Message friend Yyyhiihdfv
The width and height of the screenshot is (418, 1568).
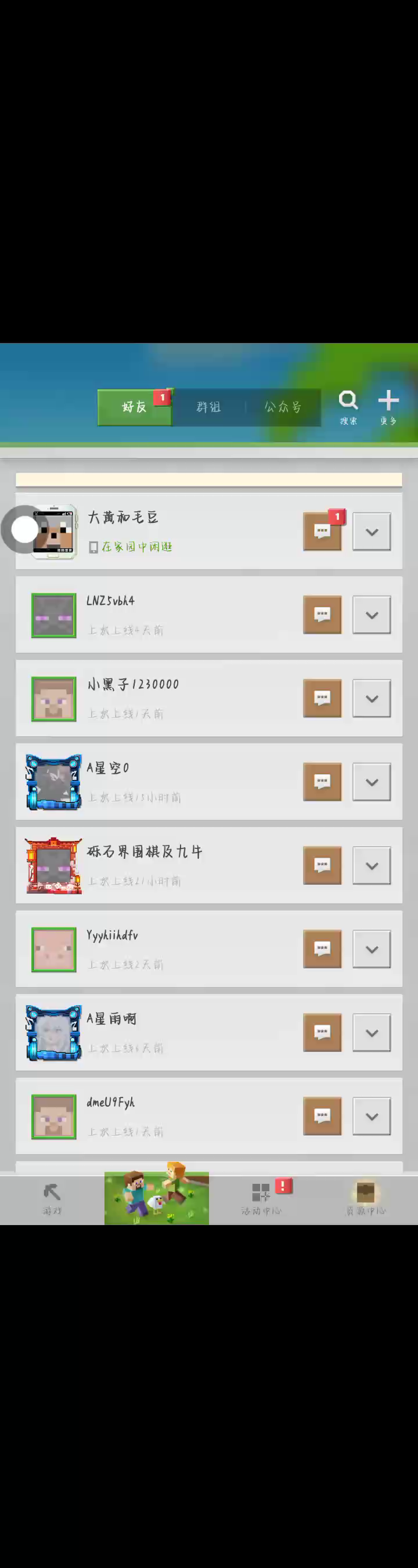tap(322, 948)
